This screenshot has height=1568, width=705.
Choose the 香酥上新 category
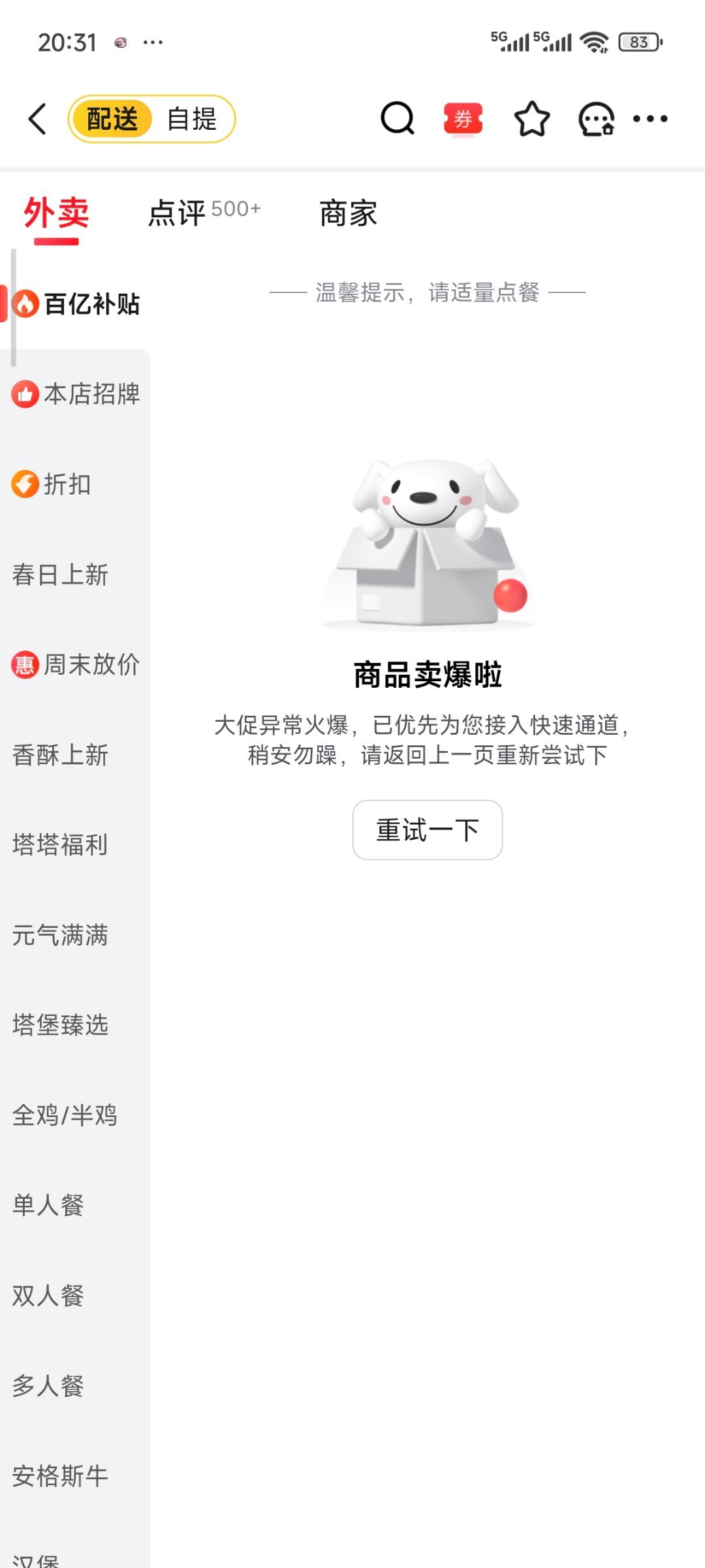[x=60, y=755]
